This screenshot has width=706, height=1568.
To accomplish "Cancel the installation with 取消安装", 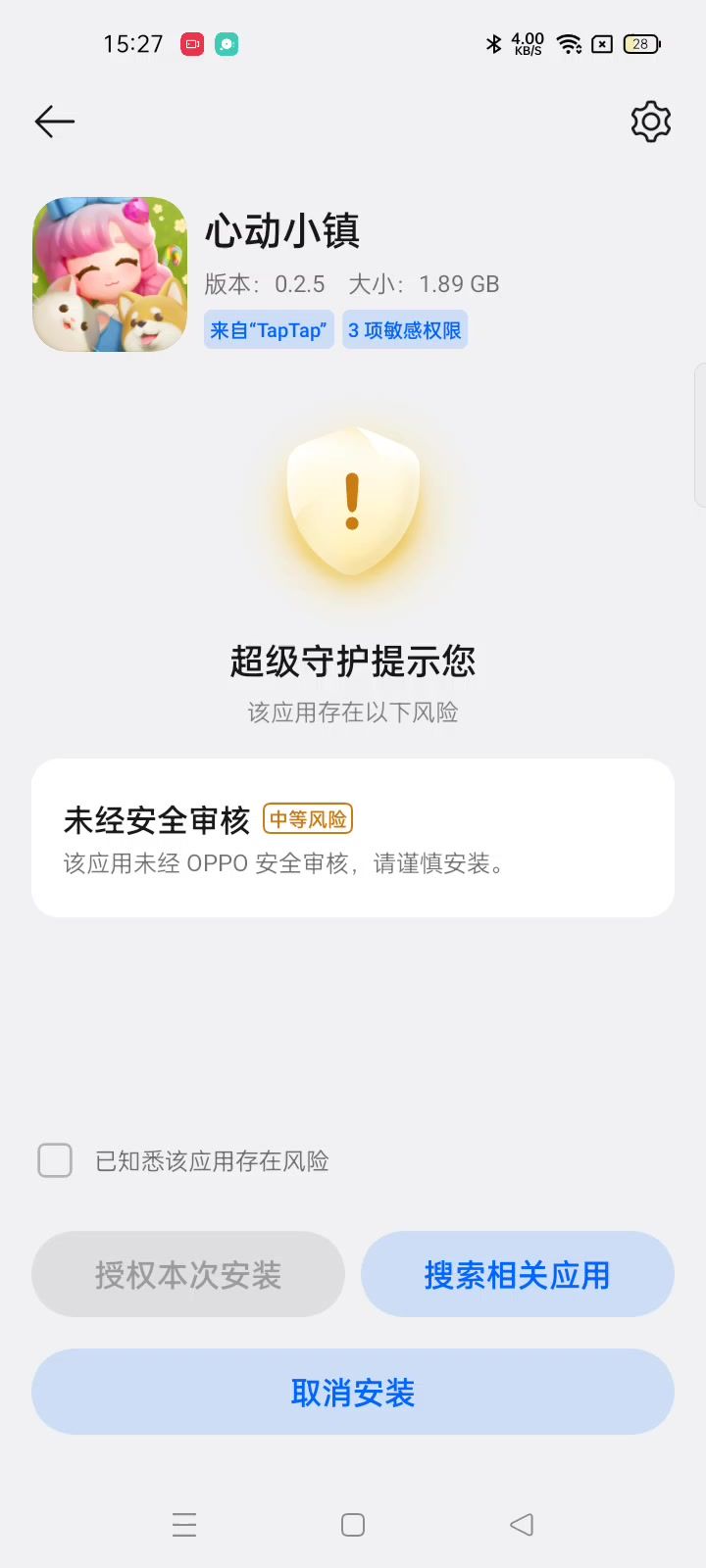I will 353,1392.
